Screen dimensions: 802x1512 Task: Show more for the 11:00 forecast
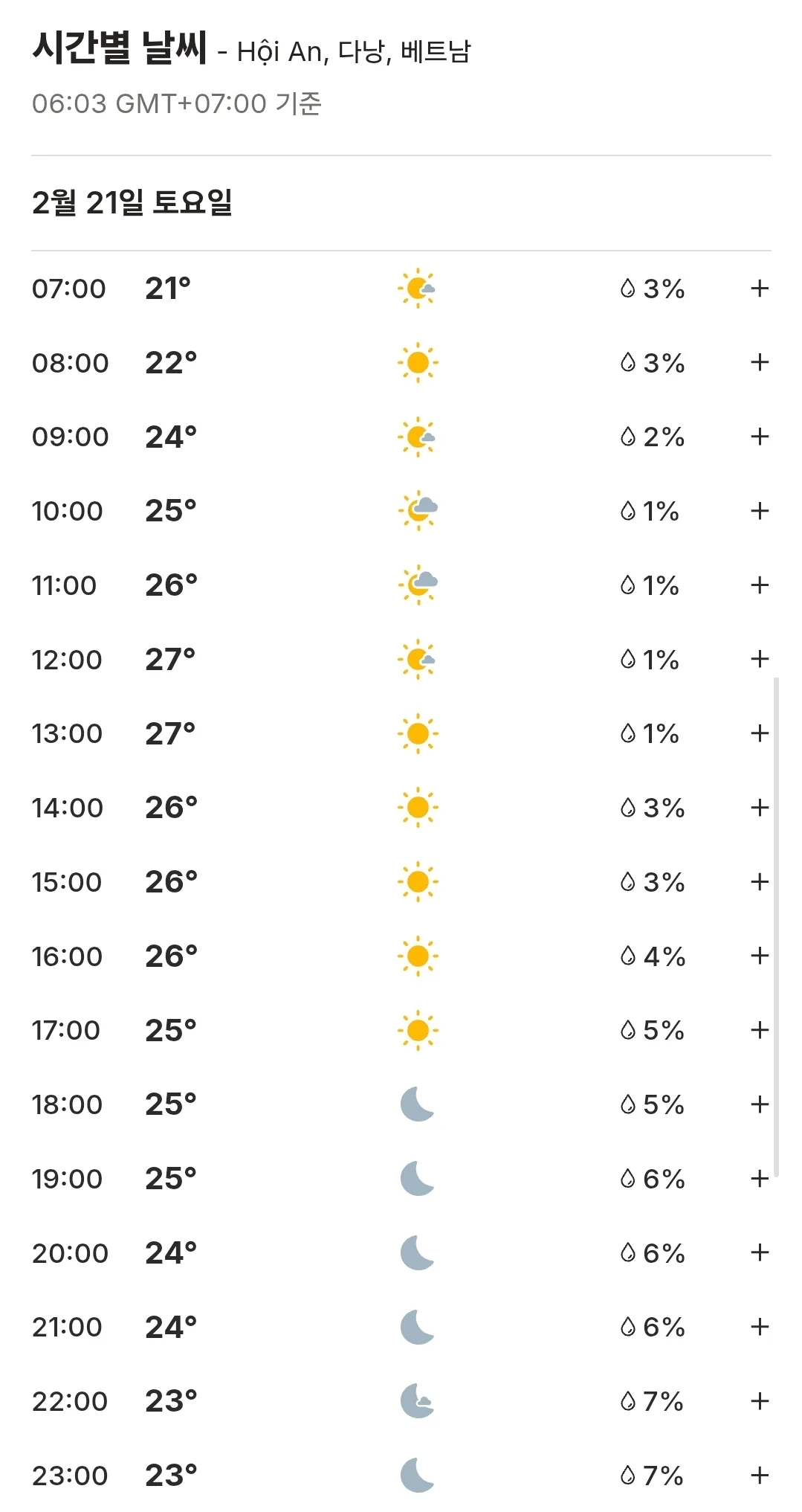pyautogui.click(x=759, y=585)
